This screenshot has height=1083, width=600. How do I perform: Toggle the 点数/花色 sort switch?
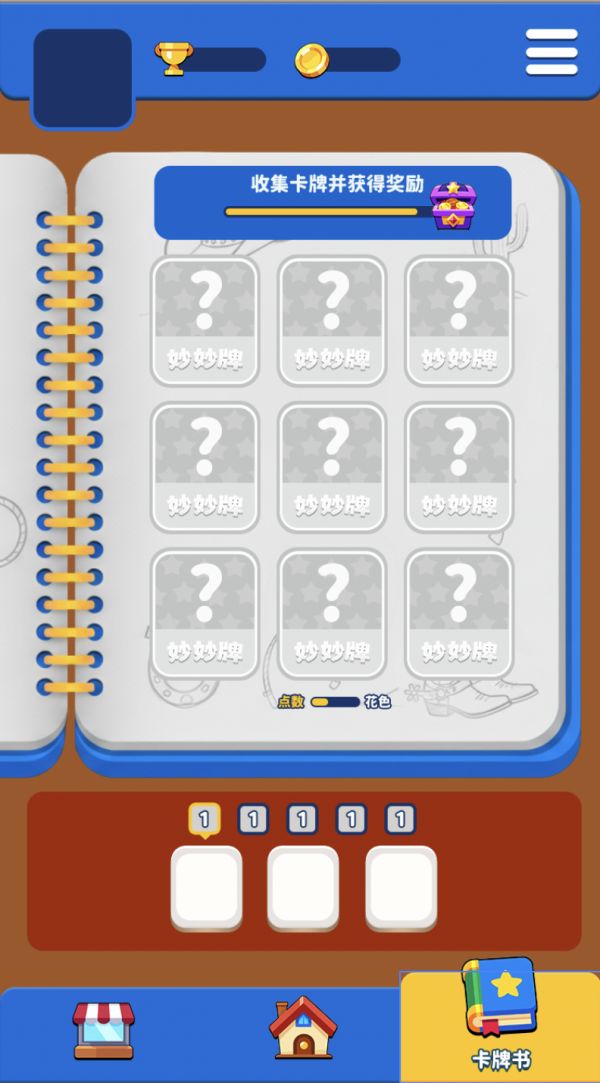[335, 702]
